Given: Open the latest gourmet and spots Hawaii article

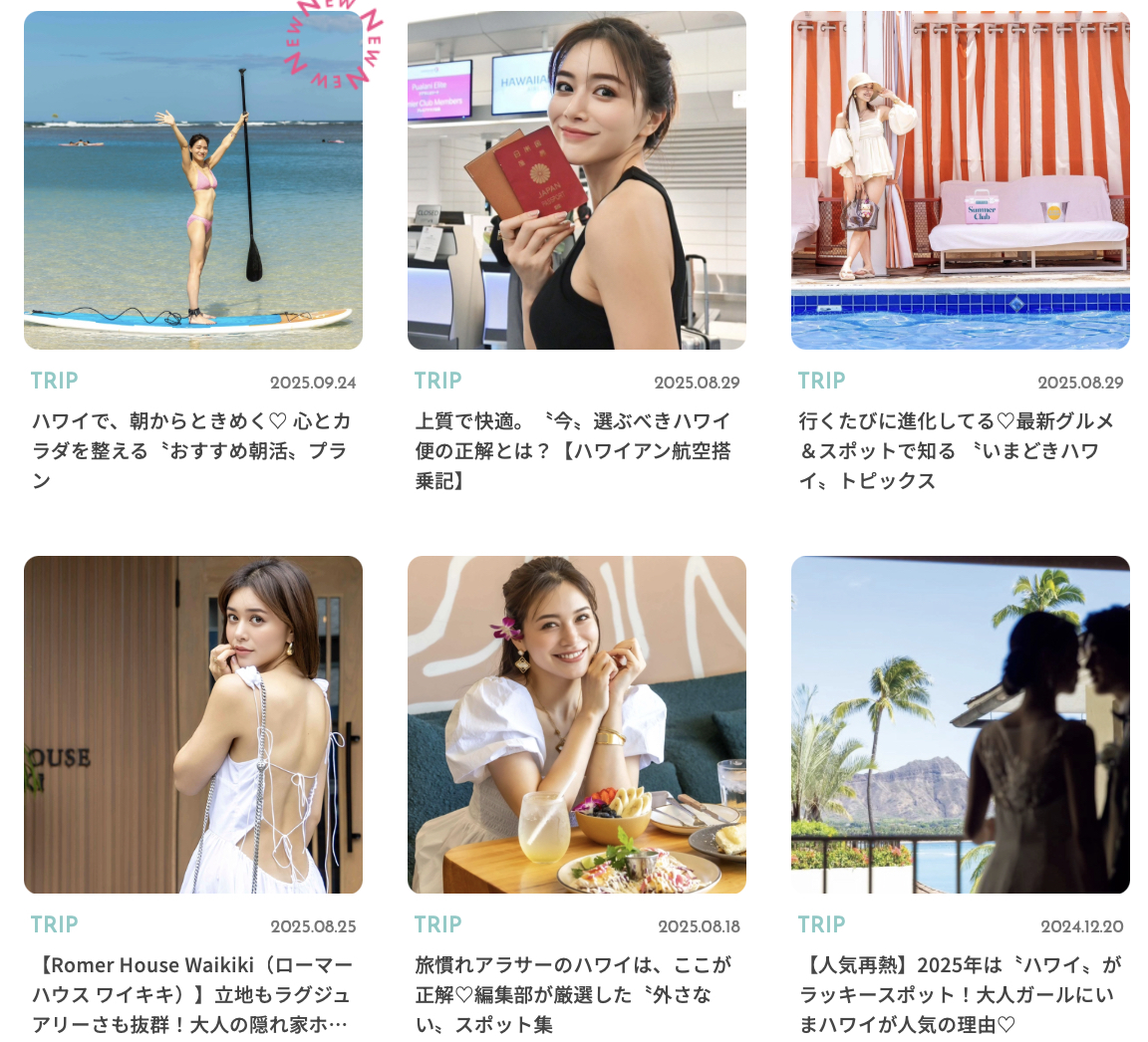Looking at the screenshot, I should (960, 180).
